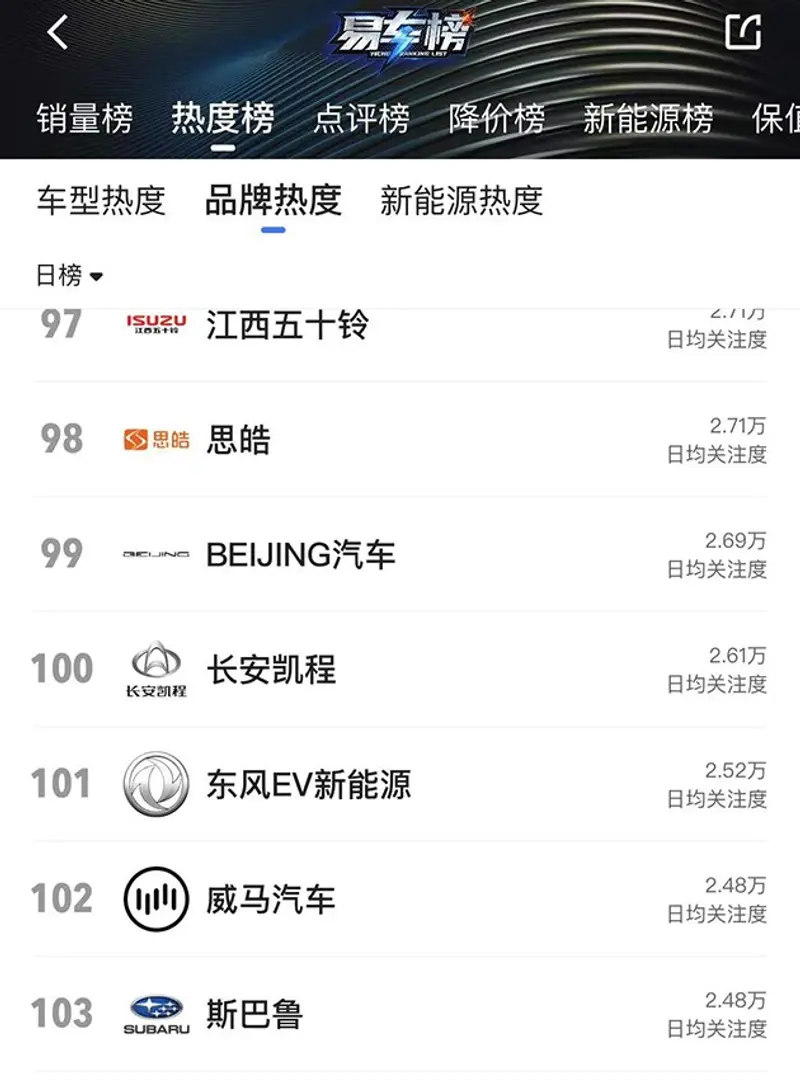View the 新能源榜 tab

pos(648,119)
